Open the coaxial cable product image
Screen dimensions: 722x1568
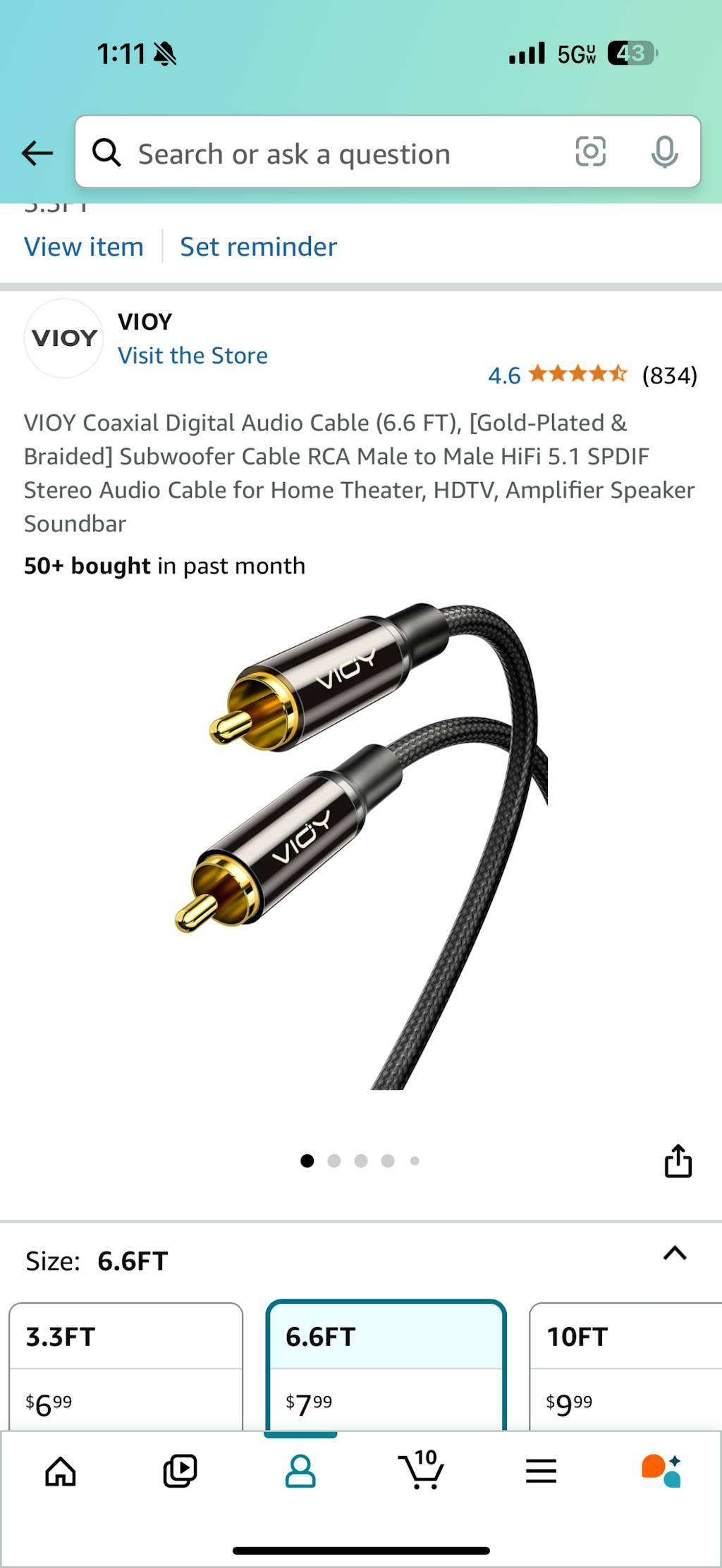click(361, 846)
